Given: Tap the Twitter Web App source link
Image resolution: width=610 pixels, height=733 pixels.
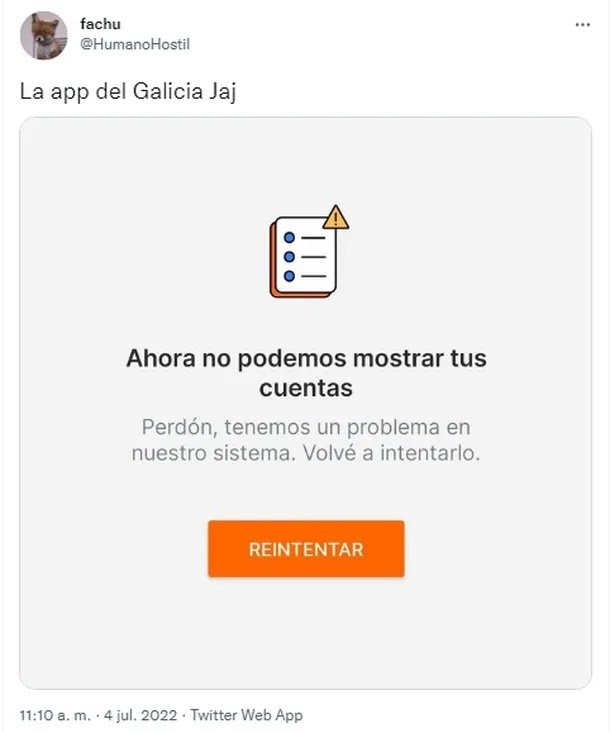Looking at the screenshot, I should coord(246,715).
